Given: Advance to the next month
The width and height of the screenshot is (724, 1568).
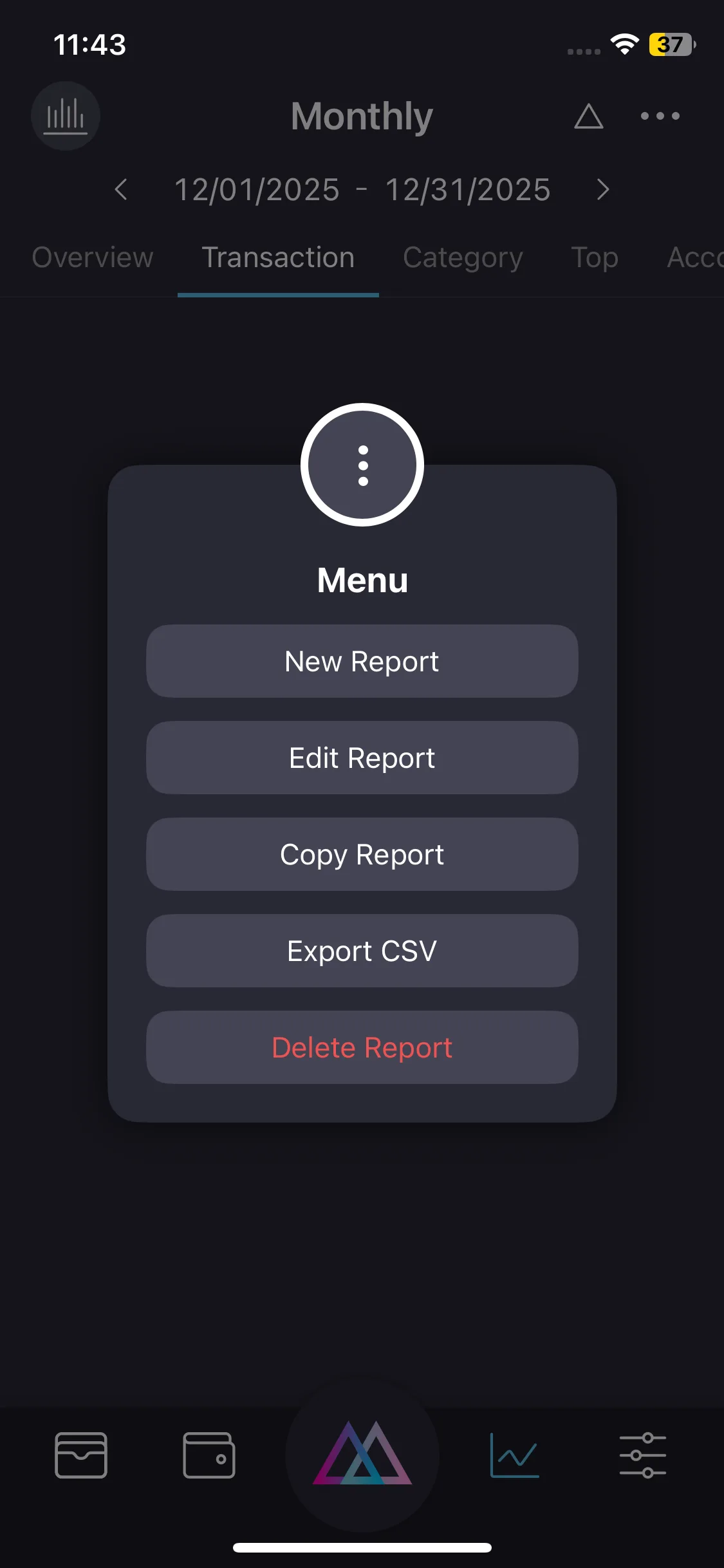Looking at the screenshot, I should [602, 190].
